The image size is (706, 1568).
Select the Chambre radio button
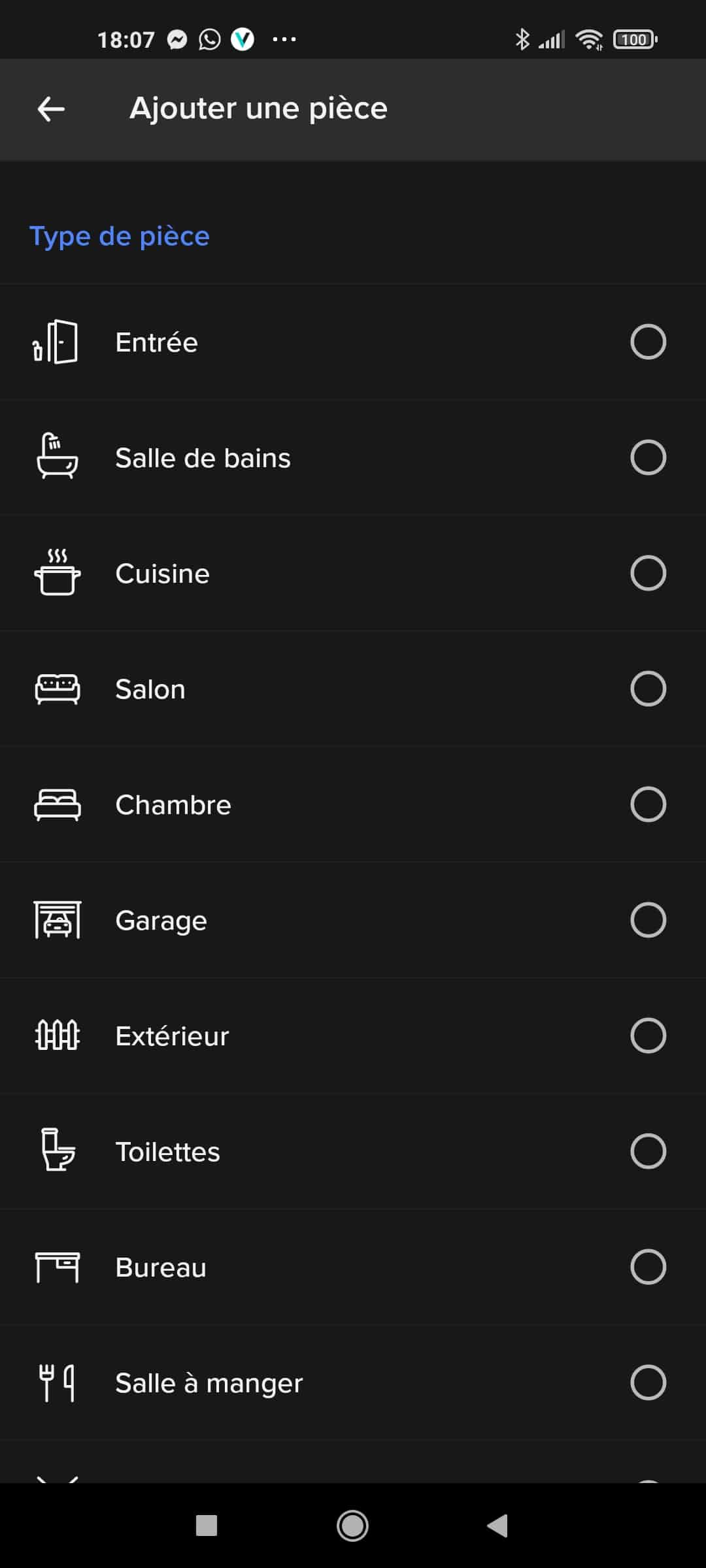click(648, 804)
